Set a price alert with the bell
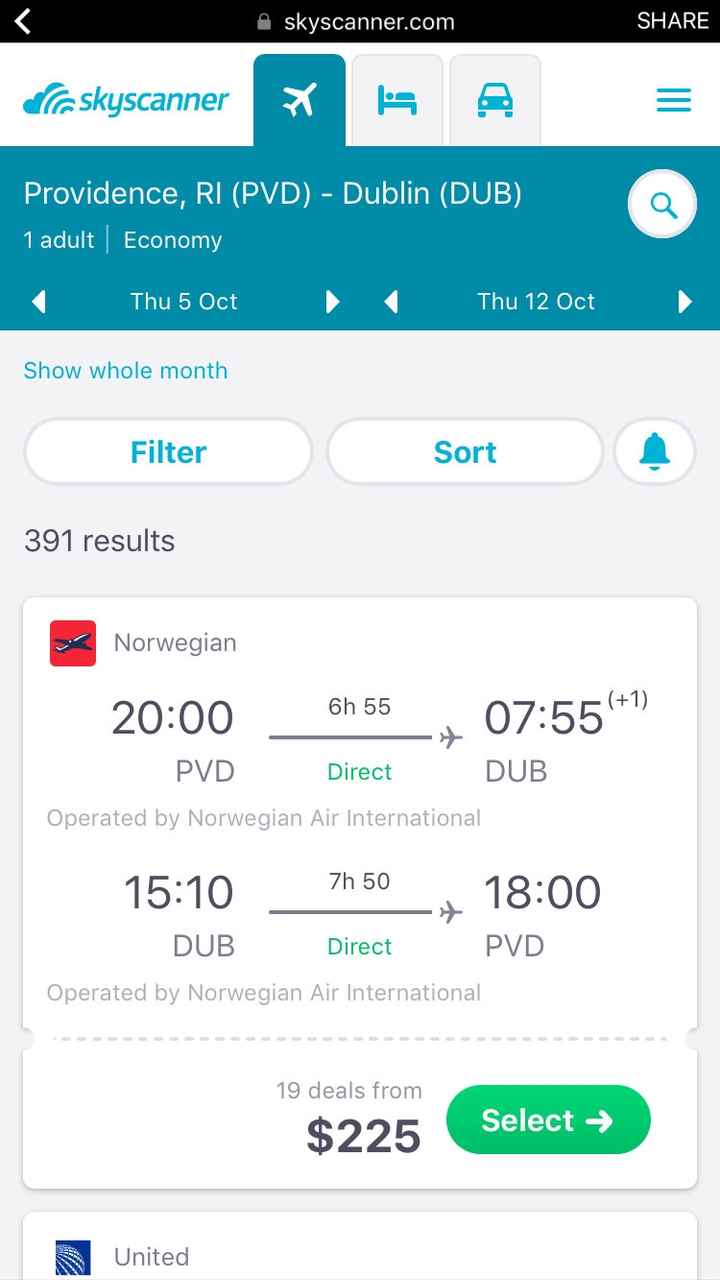720x1280 pixels. pos(654,452)
